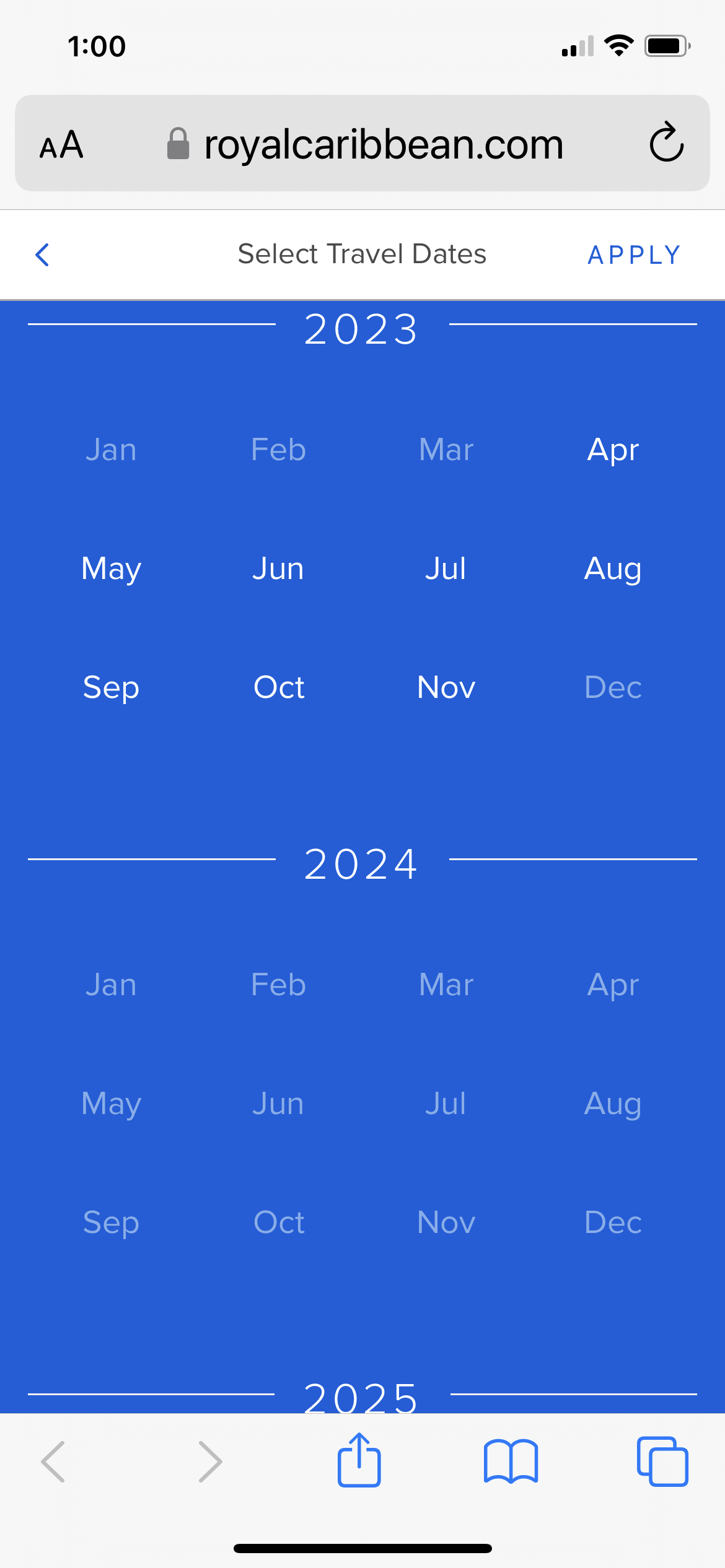Pick Jul 2023
725x1568 pixels.
[446, 568]
